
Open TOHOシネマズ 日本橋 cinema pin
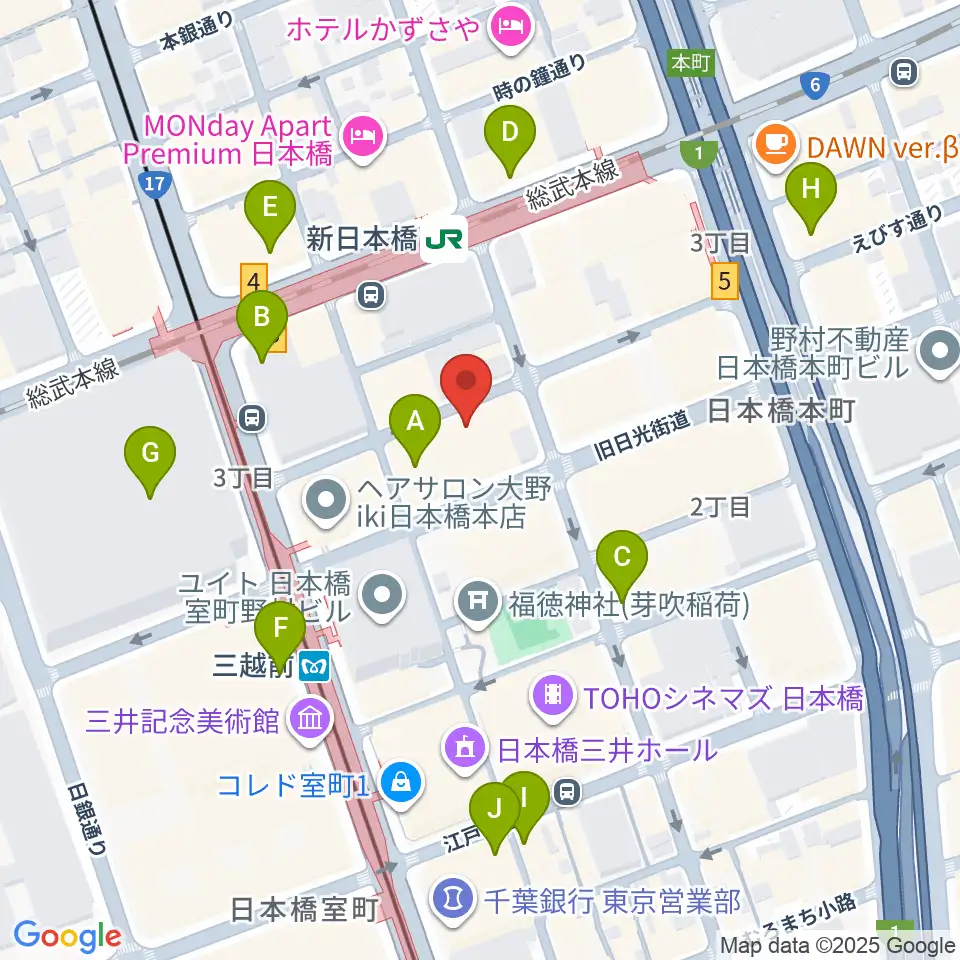tap(552, 697)
